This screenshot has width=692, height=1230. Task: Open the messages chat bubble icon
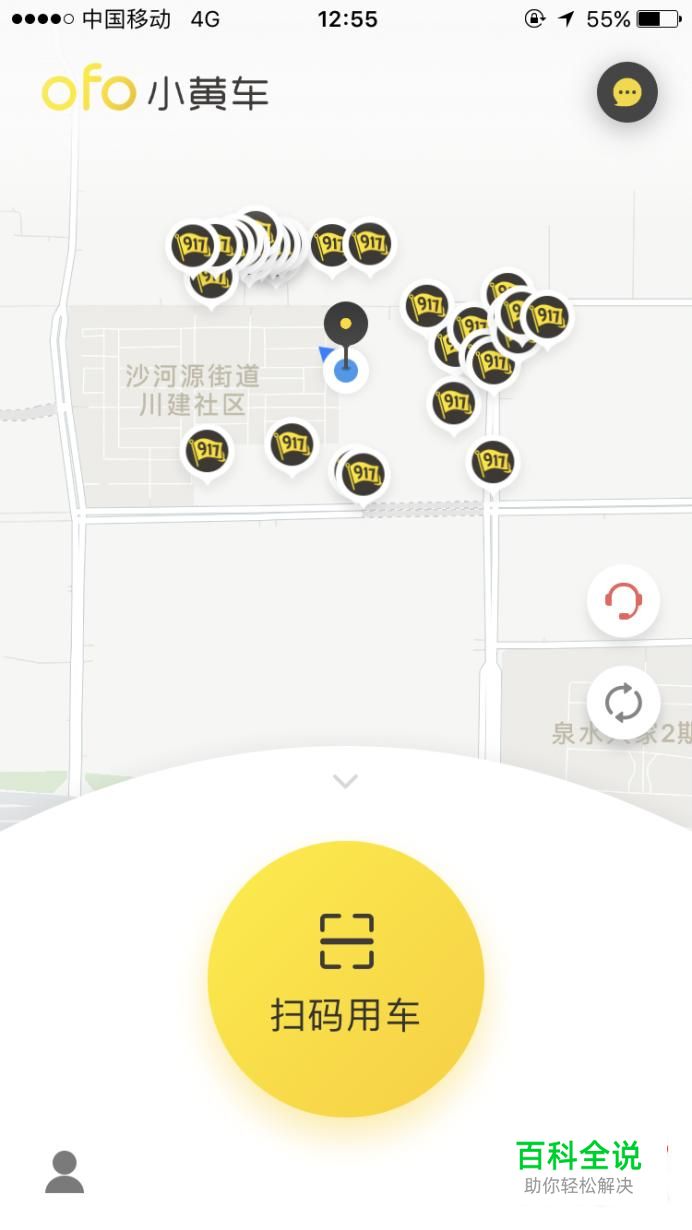(x=627, y=93)
